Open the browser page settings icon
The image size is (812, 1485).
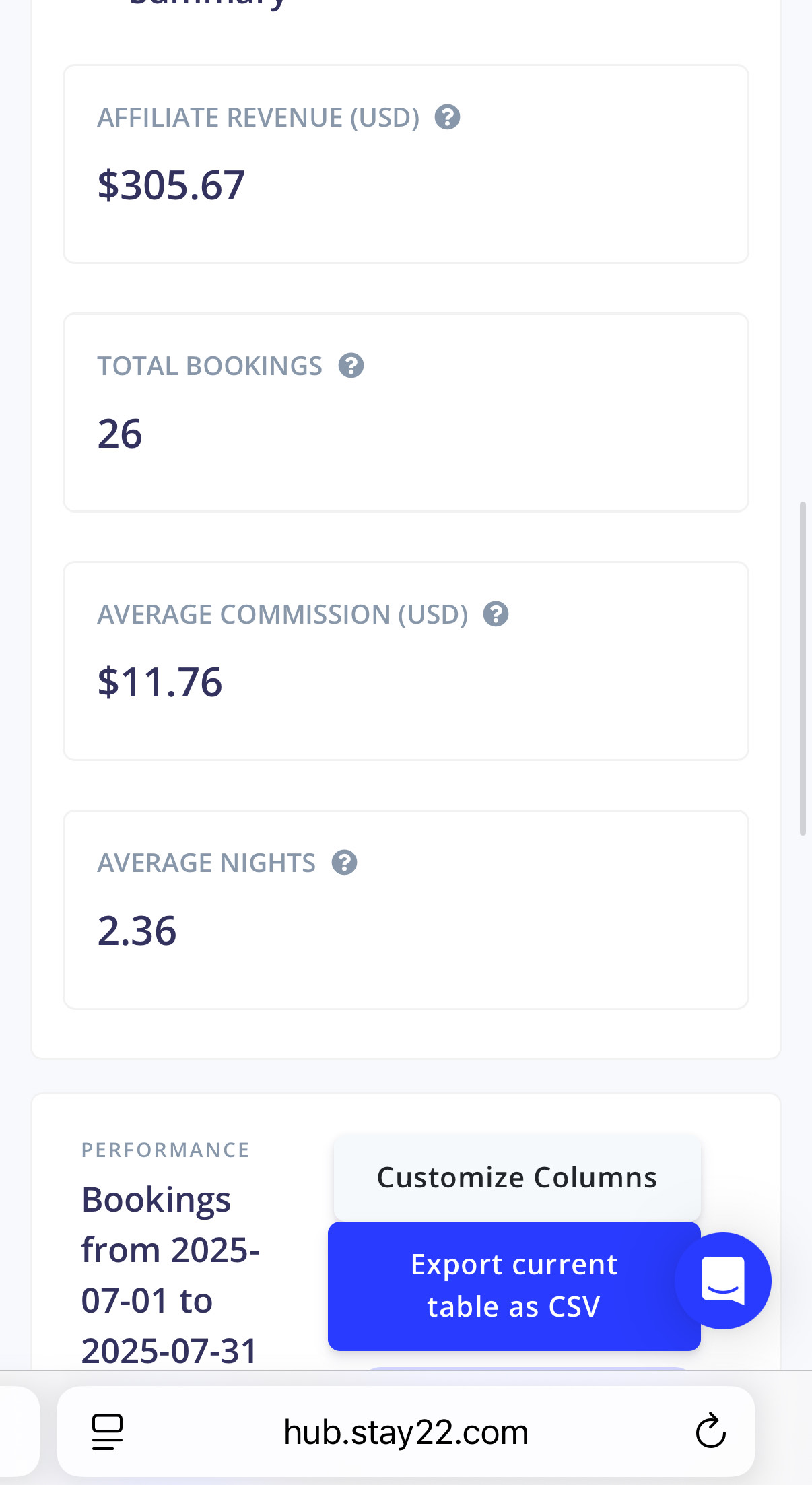[107, 1432]
